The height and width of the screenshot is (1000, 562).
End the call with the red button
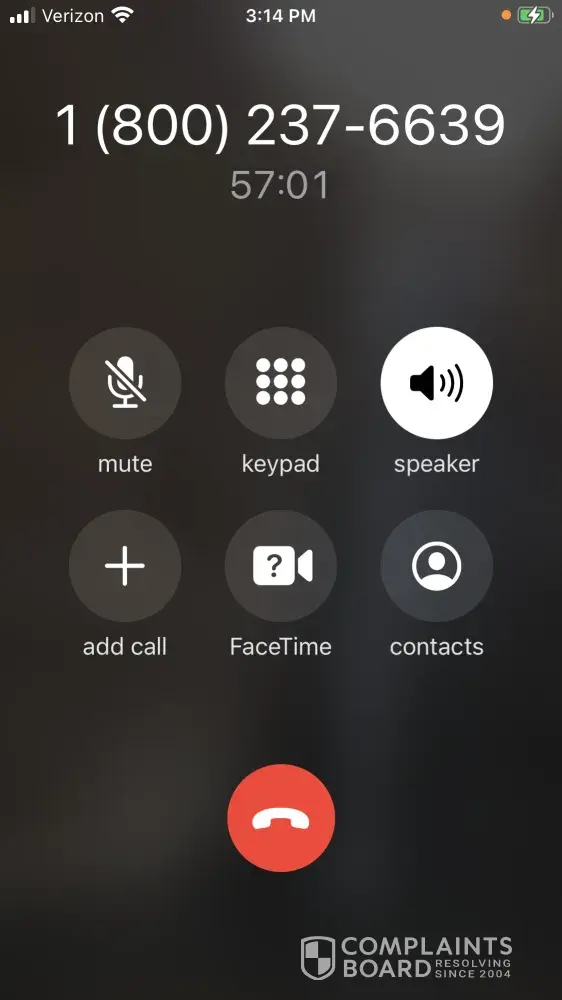click(x=281, y=818)
